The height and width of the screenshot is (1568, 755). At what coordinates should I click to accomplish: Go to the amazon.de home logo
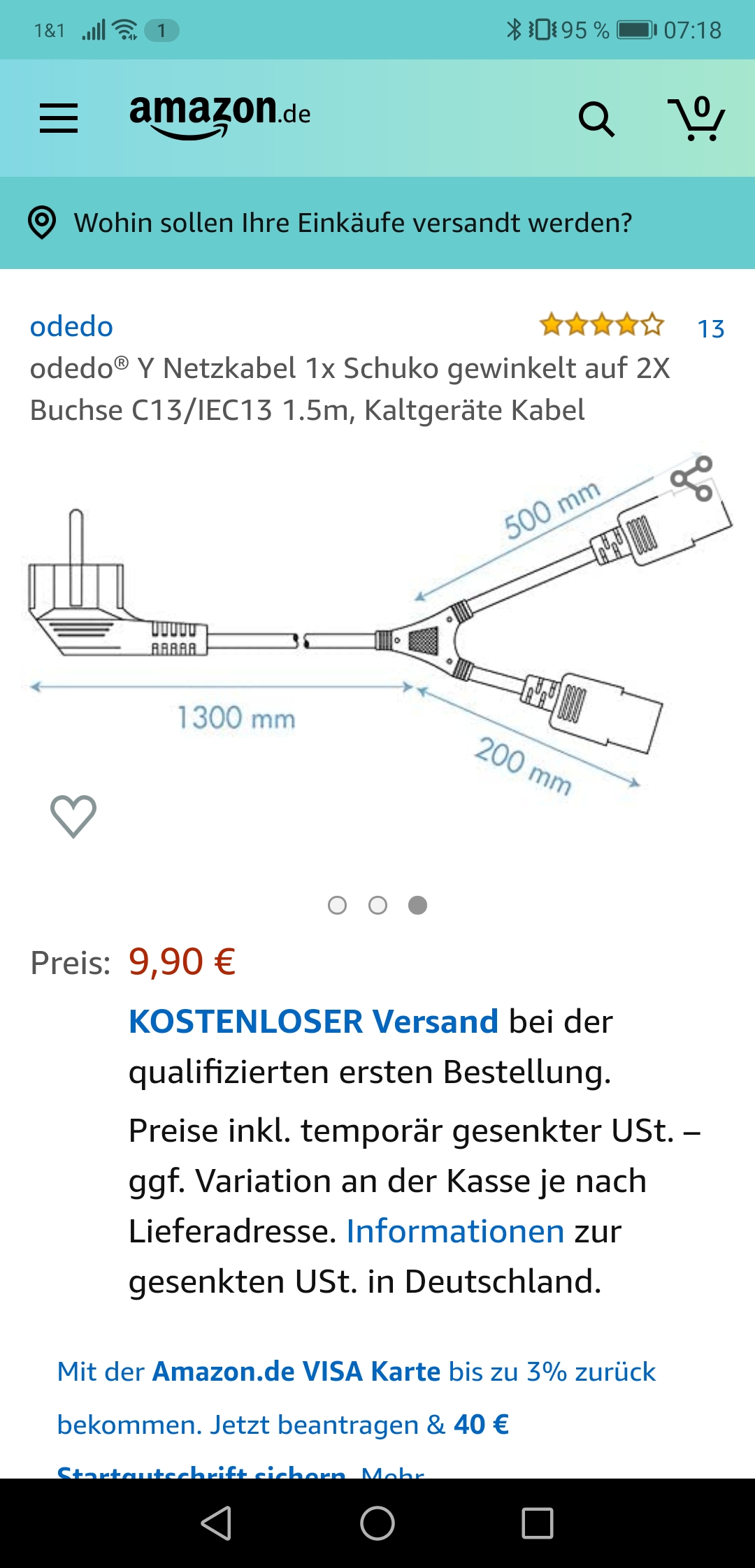click(x=220, y=115)
